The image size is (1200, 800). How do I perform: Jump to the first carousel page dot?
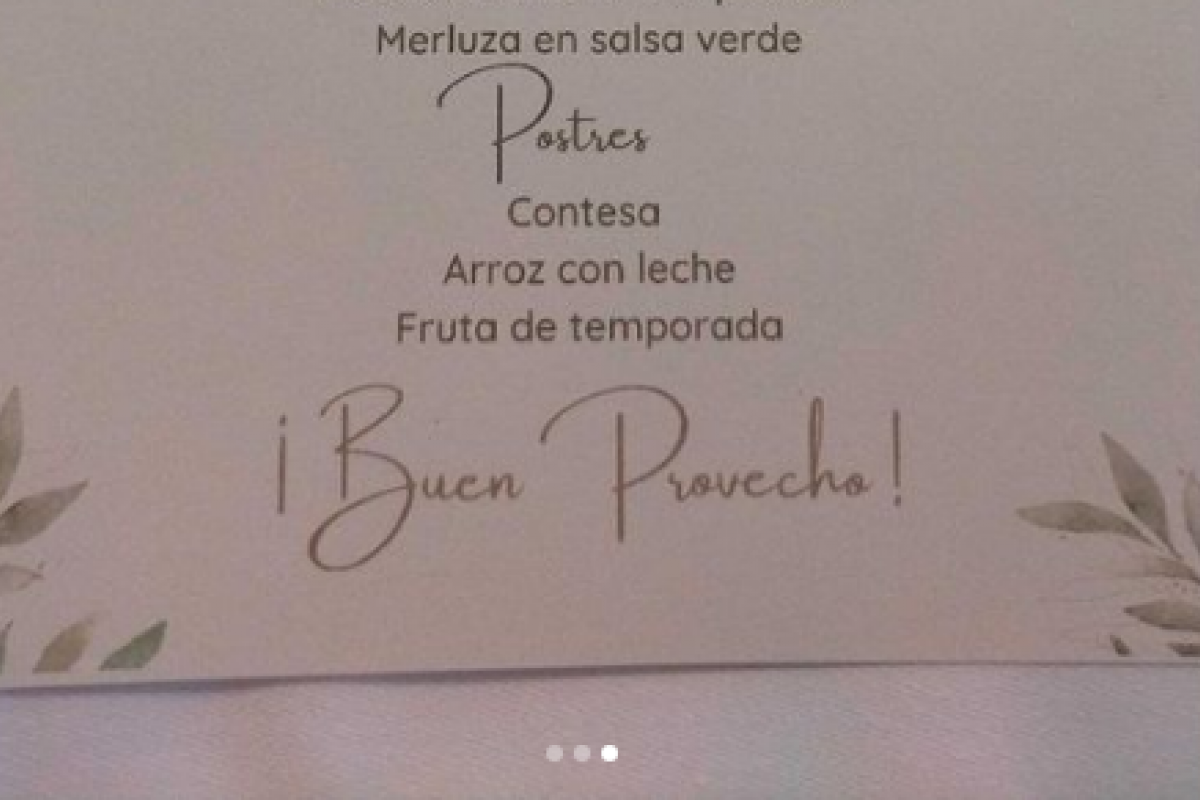554,754
